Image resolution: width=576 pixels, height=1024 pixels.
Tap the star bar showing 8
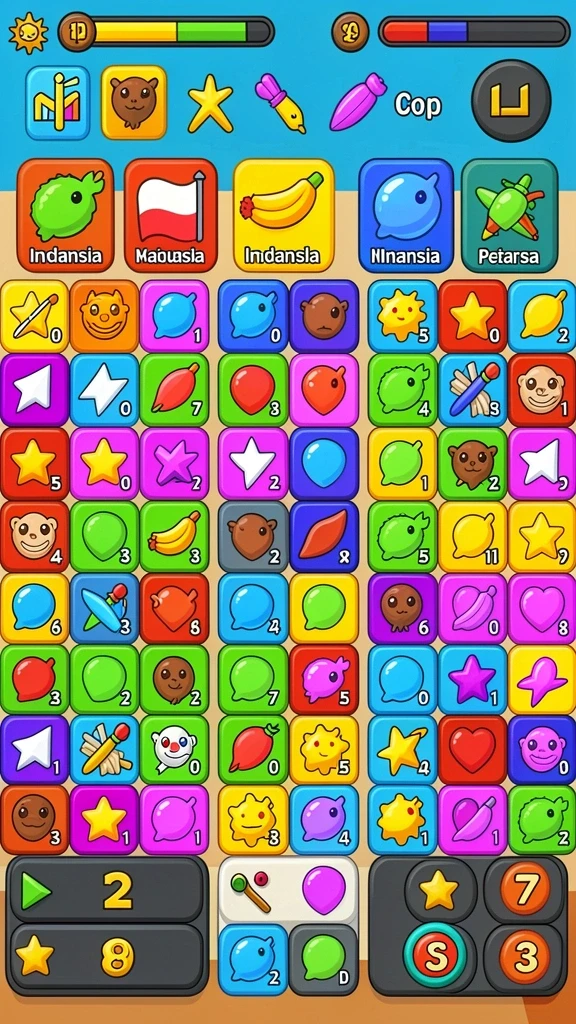click(106, 957)
